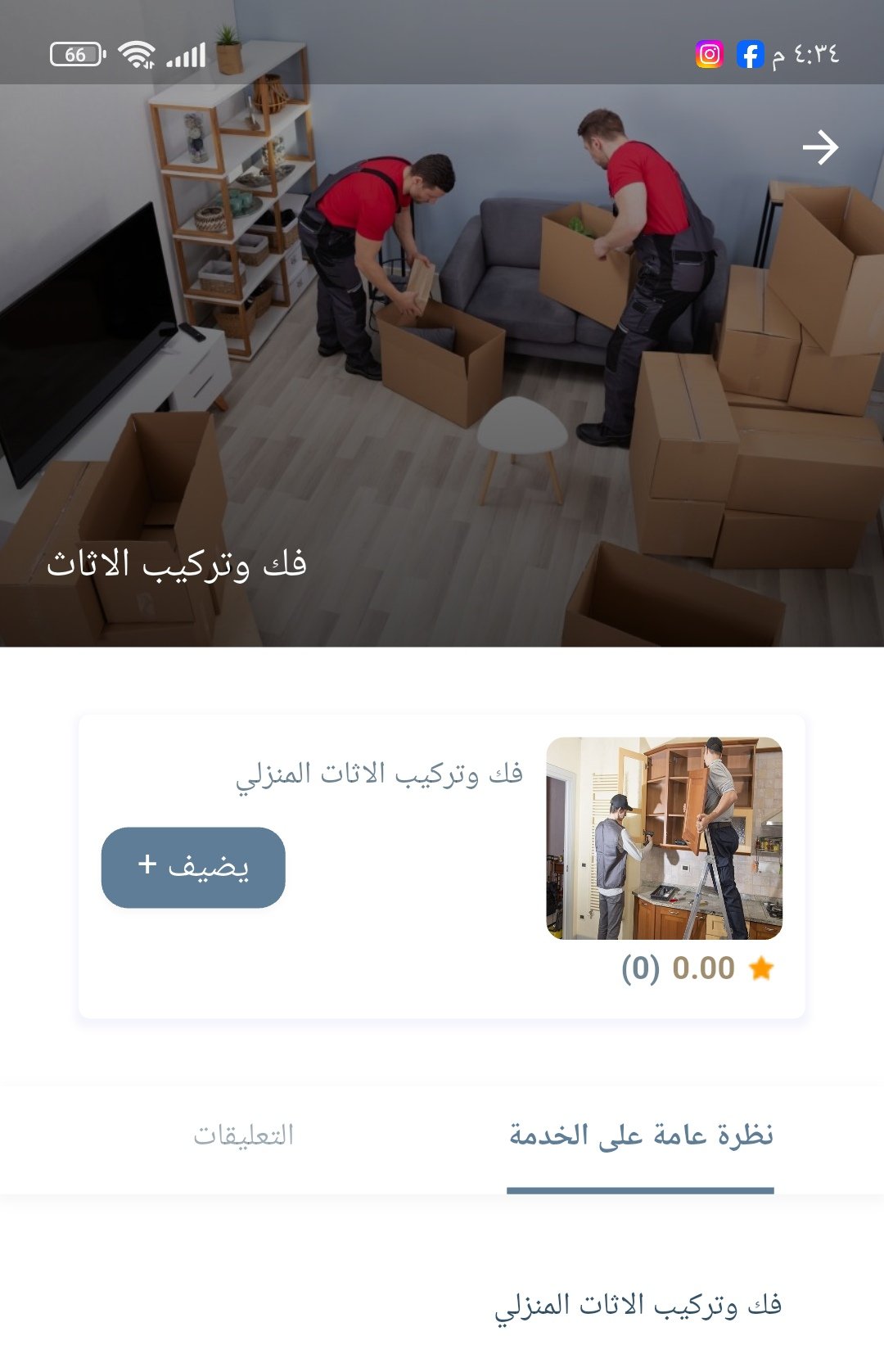Open the فك وتركيب الاثاث المنزلي service image
884x1372 pixels.
click(664, 838)
